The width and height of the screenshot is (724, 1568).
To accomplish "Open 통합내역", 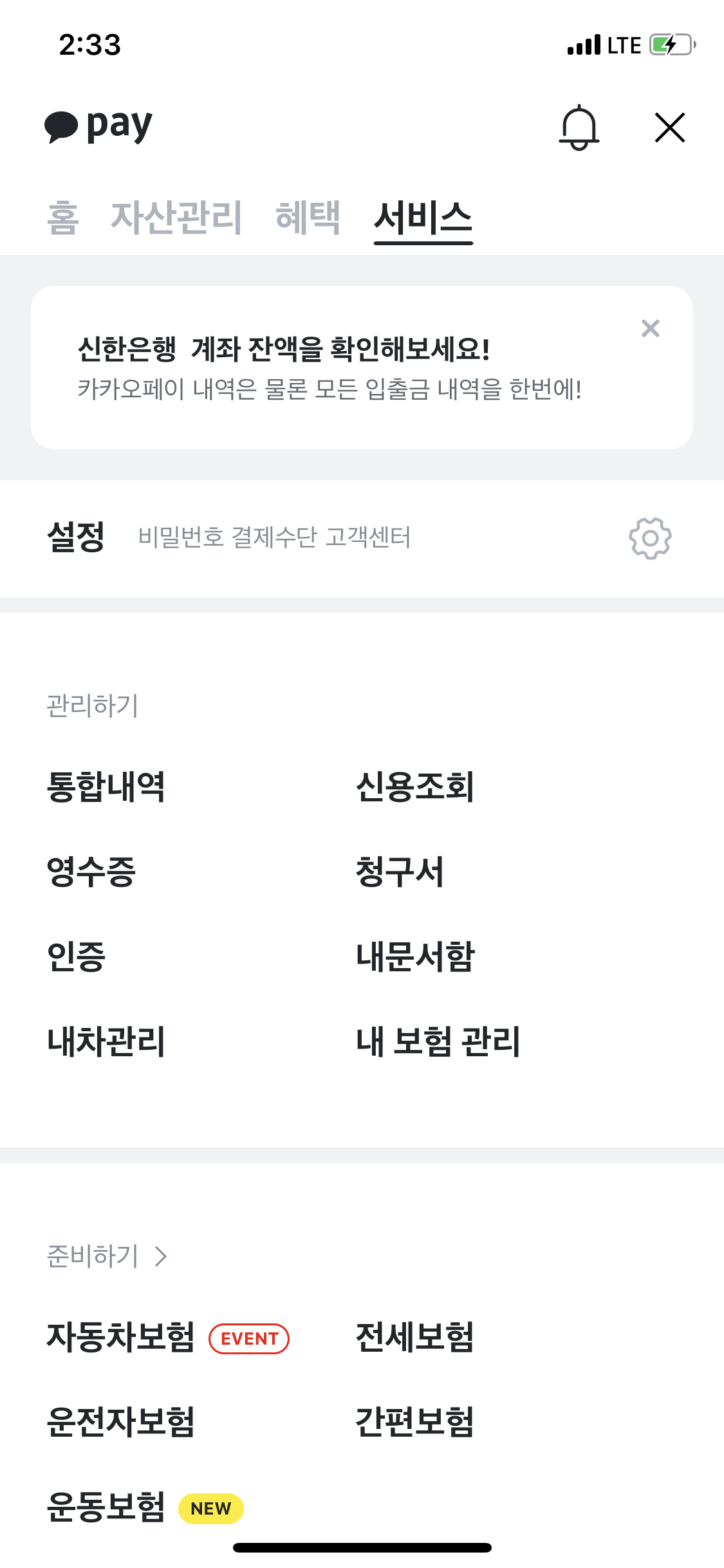I will click(x=106, y=787).
